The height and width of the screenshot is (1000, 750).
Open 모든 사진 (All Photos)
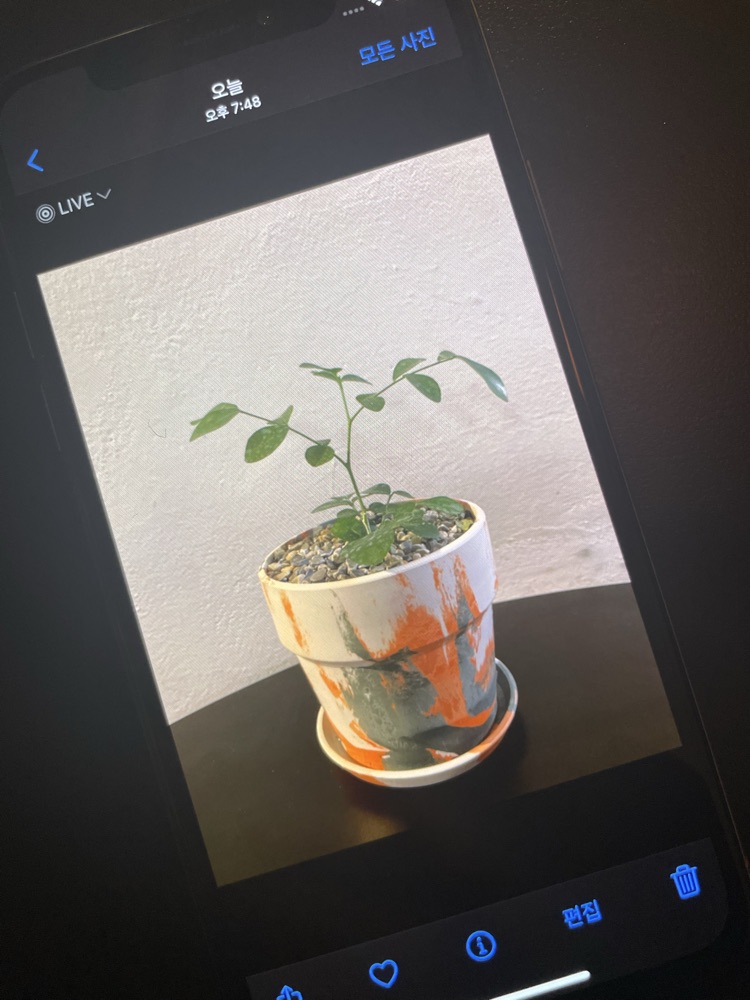click(x=397, y=45)
